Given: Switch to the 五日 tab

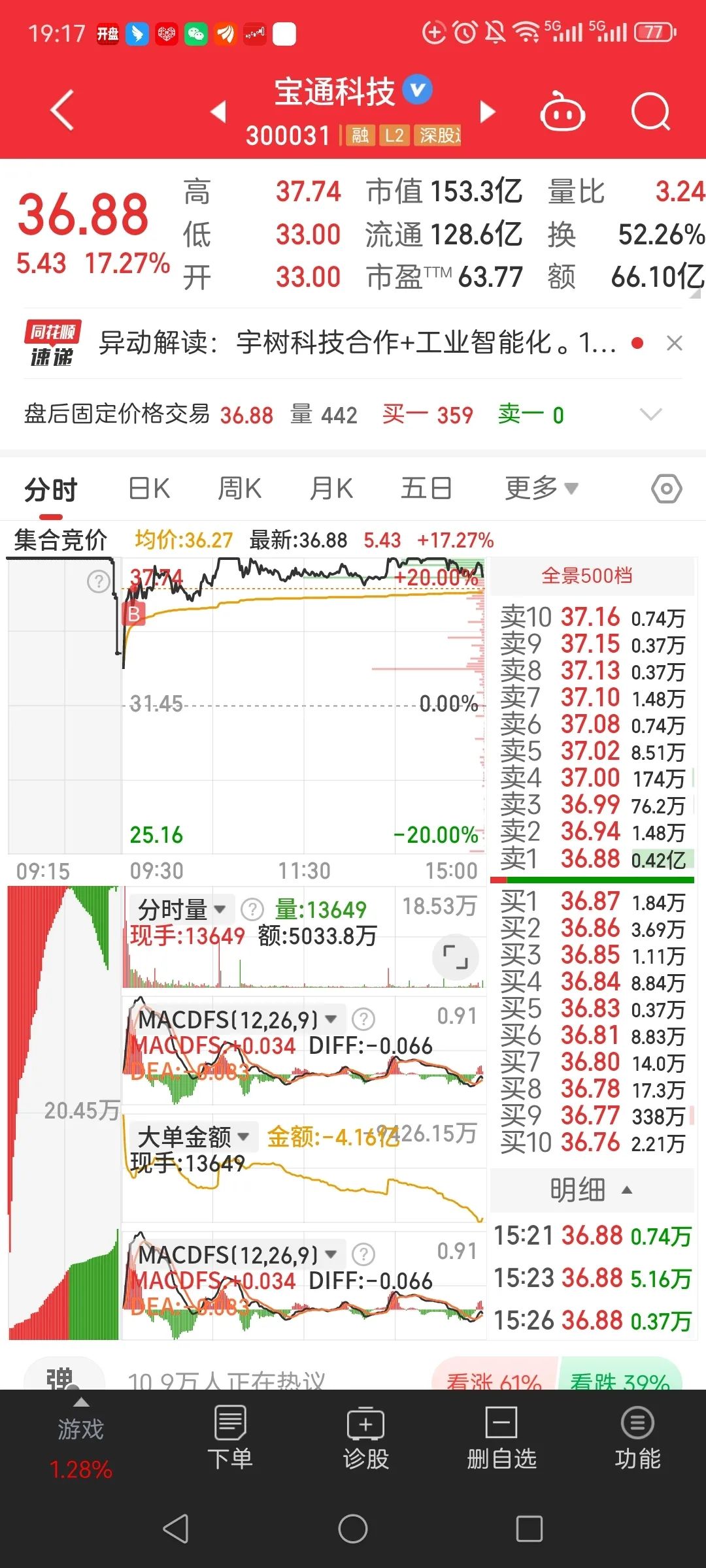Looking at the screenshot, I should [x=426, y=488].
